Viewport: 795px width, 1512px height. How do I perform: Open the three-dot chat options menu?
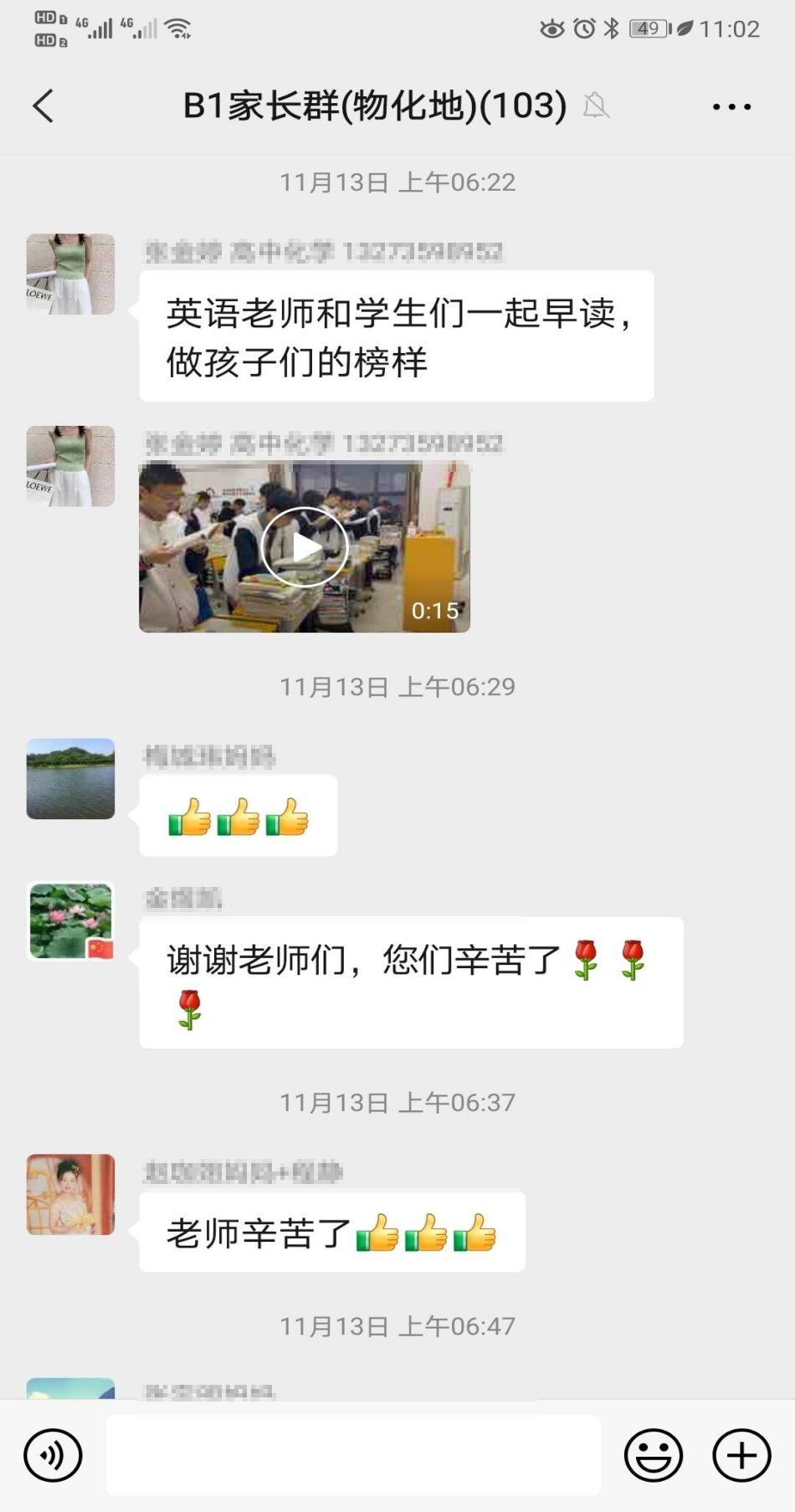731,106
